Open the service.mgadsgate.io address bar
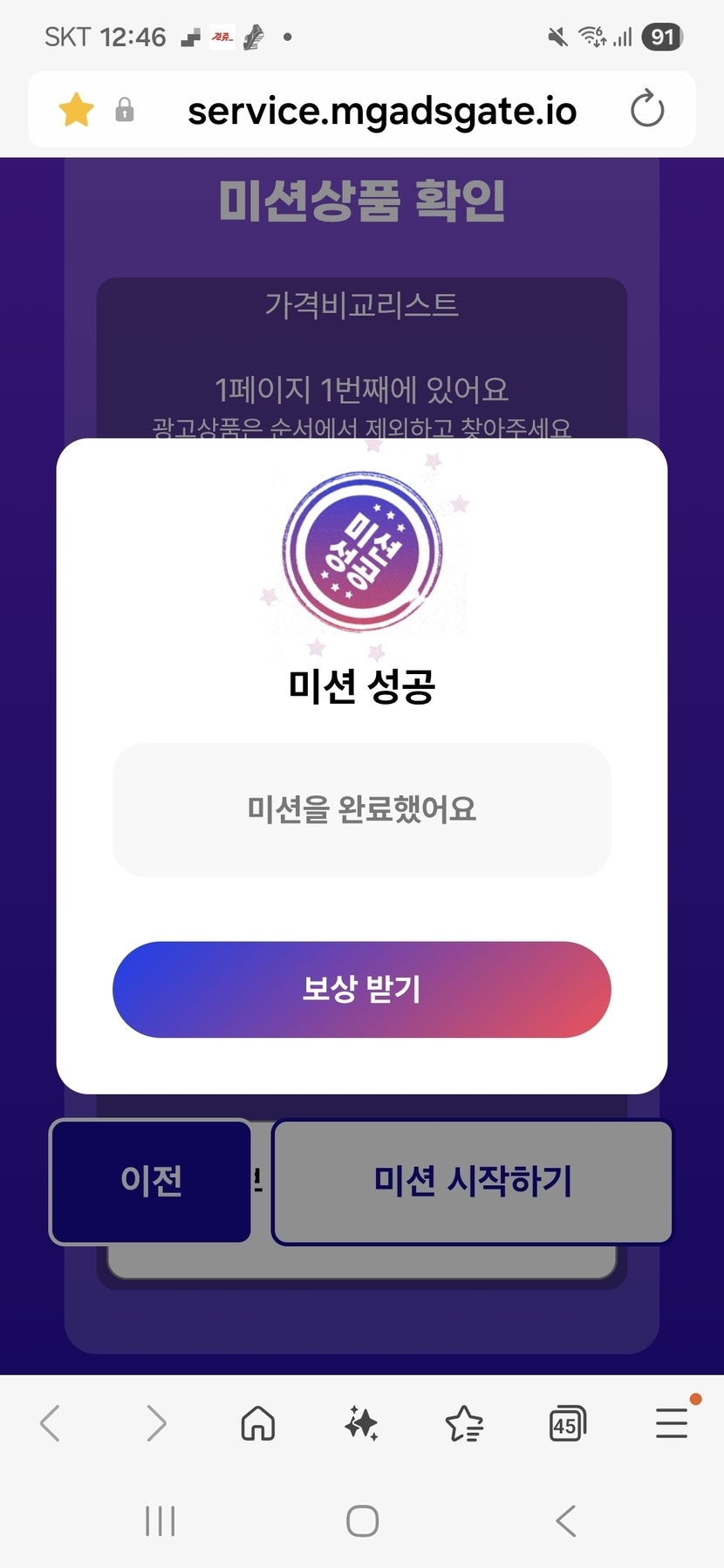This screenshot has width=724, height=1568. (x=382, y=111)
